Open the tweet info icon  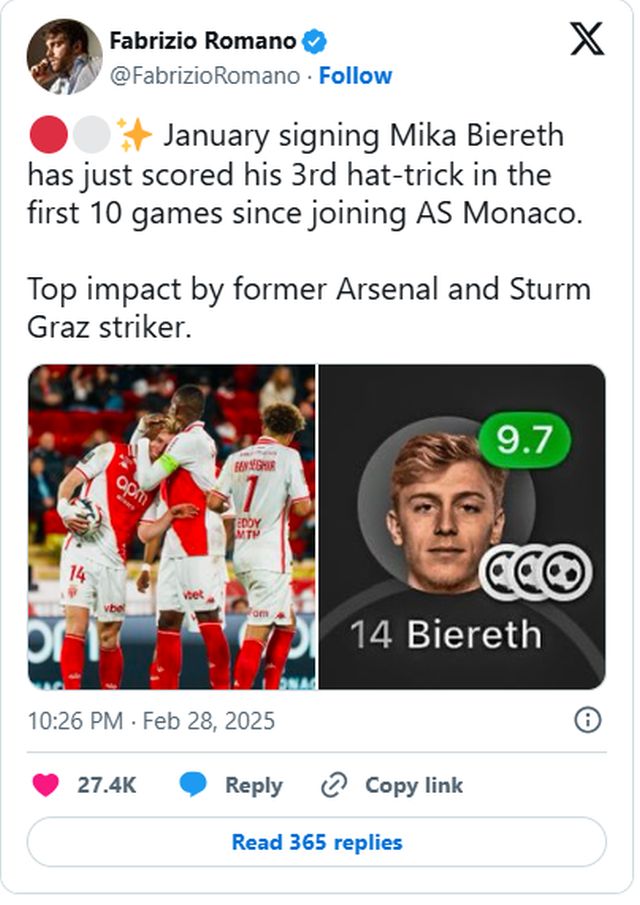pyautogui.click(x=590, y=720)
